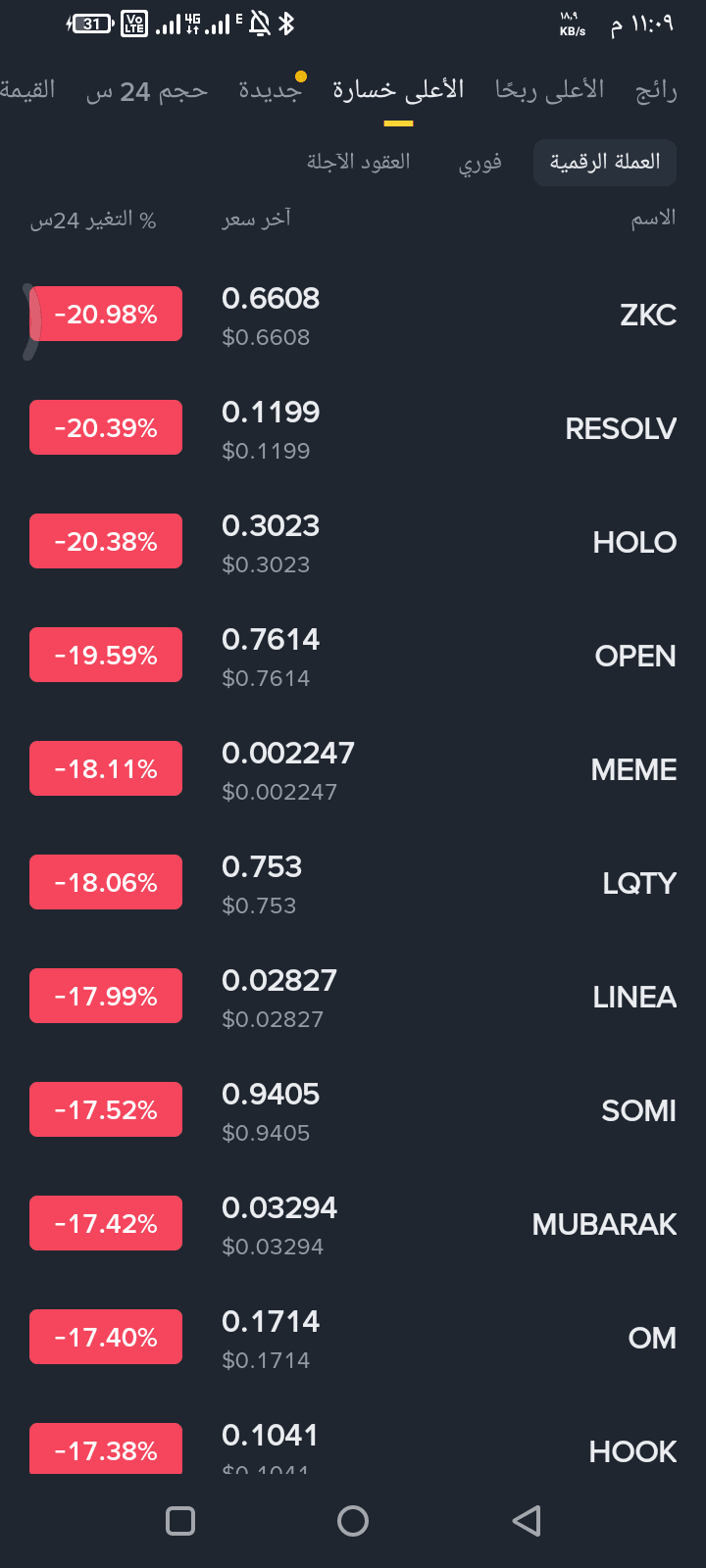706x1568 pixels.
Task: Select the حجم 24 س tab
Action: (x=147, y=91)
